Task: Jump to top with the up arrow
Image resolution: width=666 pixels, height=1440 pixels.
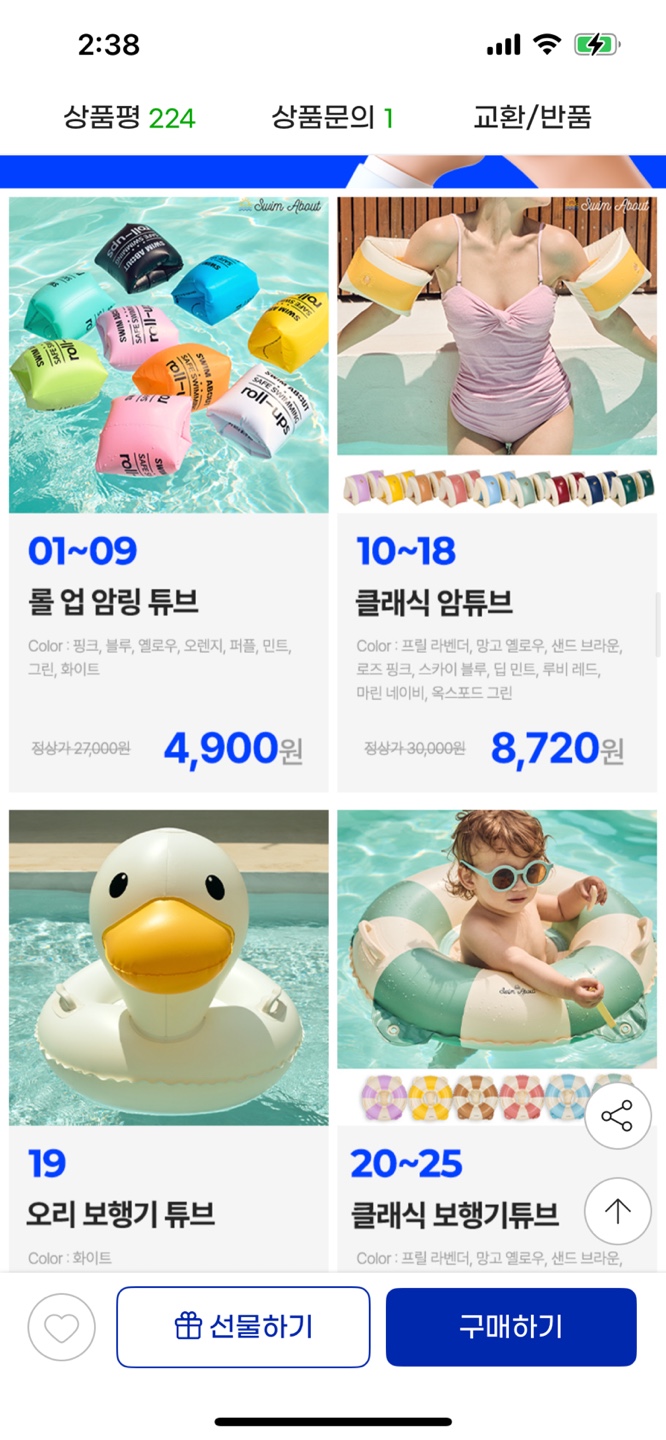Action: (617, 1211)
